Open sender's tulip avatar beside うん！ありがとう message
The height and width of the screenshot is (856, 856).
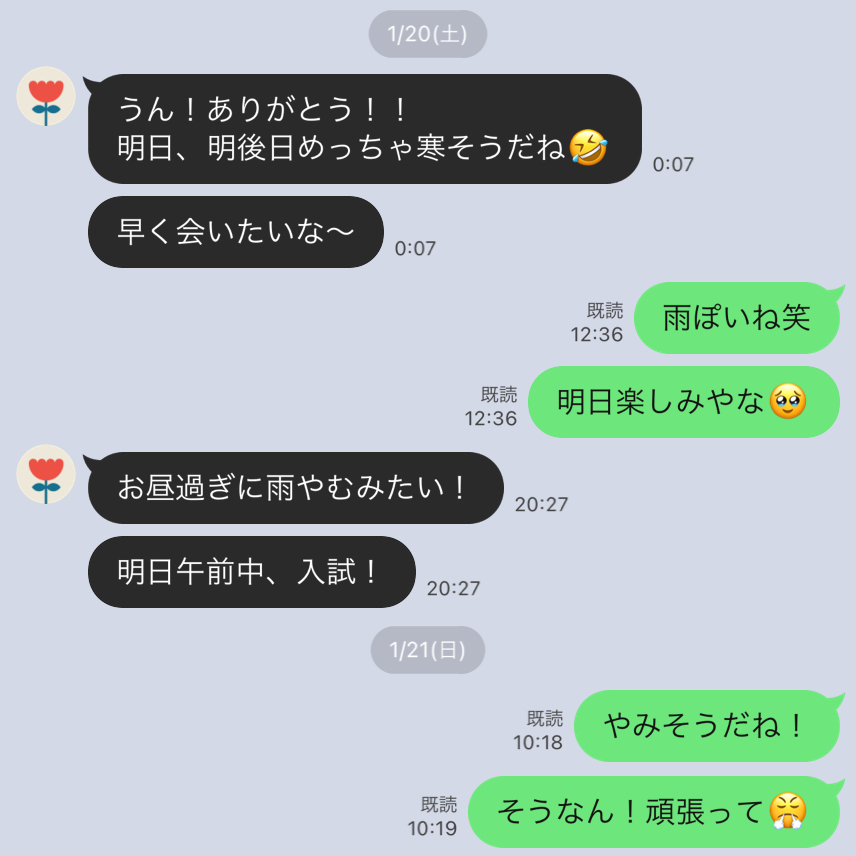(x=46, y=97)
